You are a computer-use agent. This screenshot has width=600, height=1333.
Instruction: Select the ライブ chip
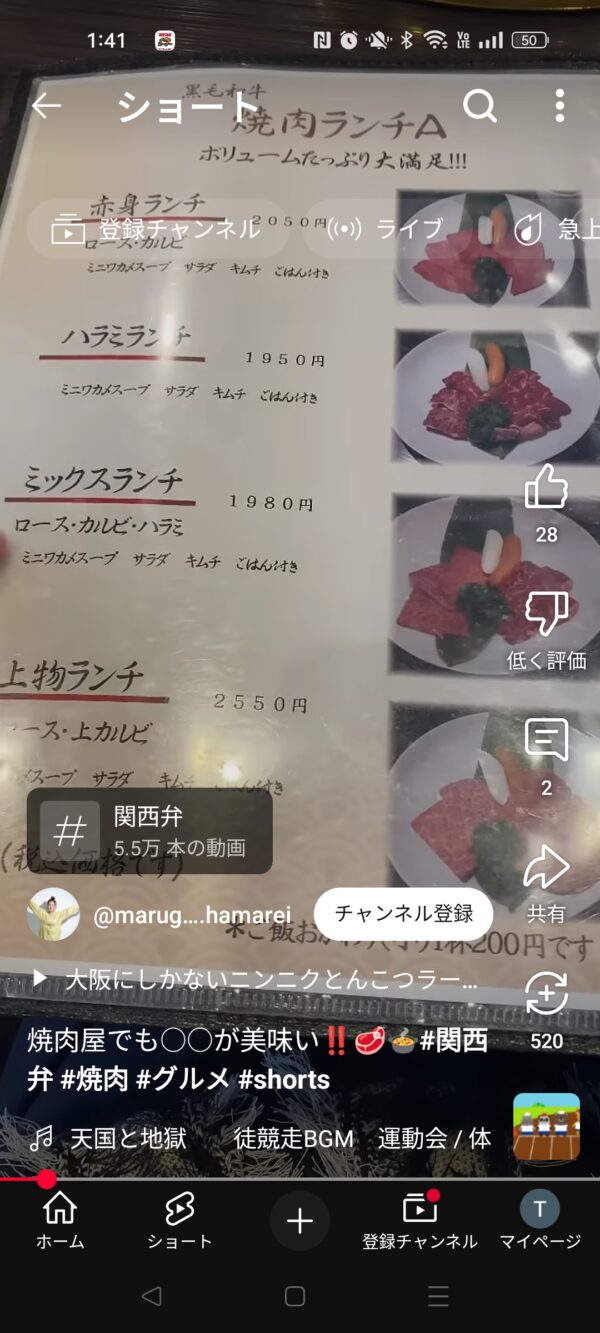pos(386,229)
